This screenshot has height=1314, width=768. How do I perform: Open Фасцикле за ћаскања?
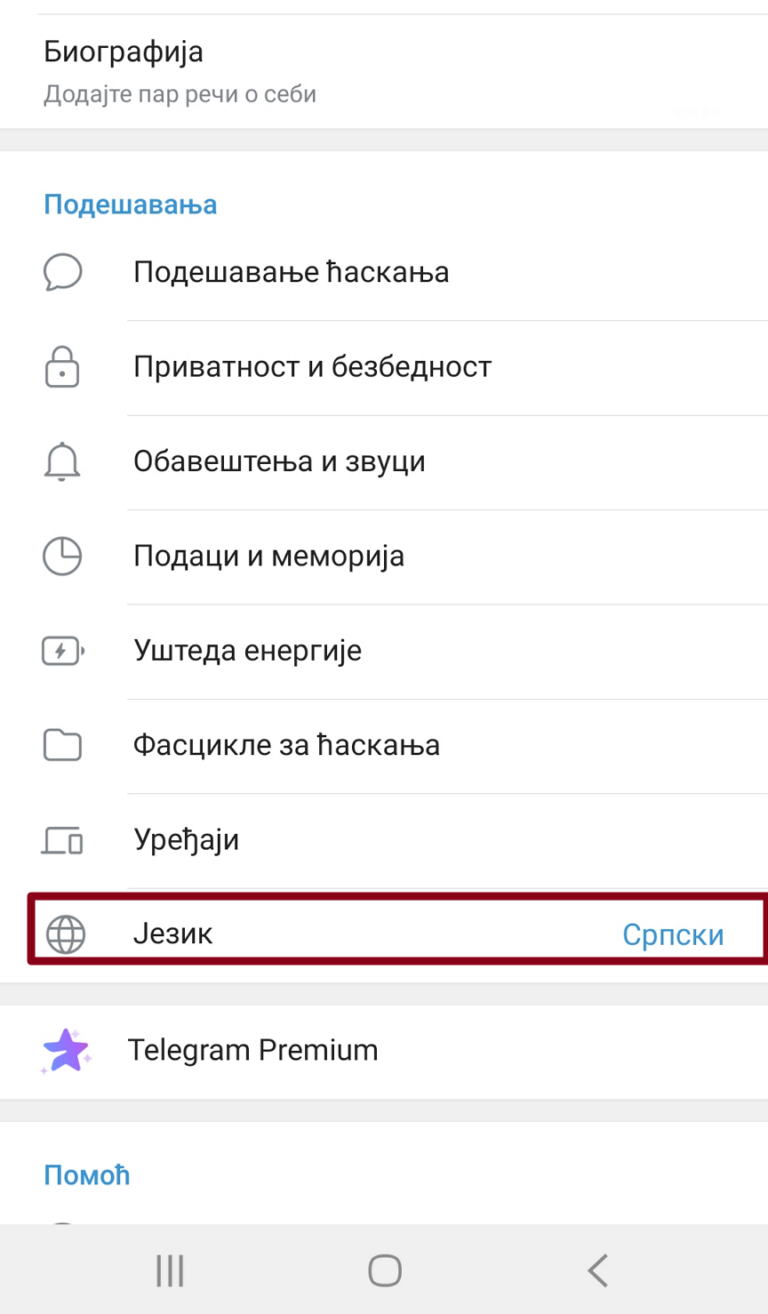click(x=384, y=746)
